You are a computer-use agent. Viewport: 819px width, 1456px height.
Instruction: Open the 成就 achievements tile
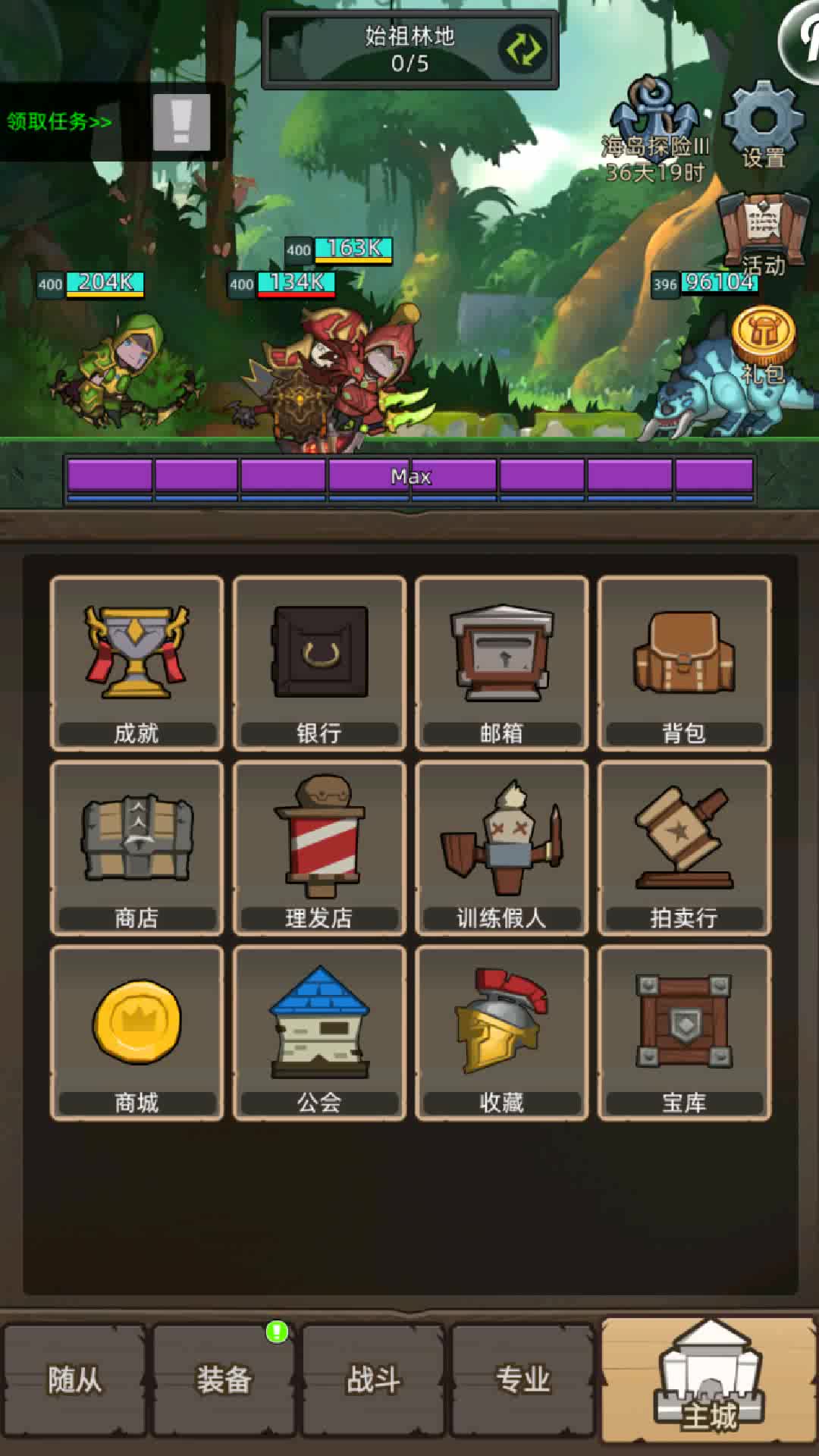coord(136,664)
